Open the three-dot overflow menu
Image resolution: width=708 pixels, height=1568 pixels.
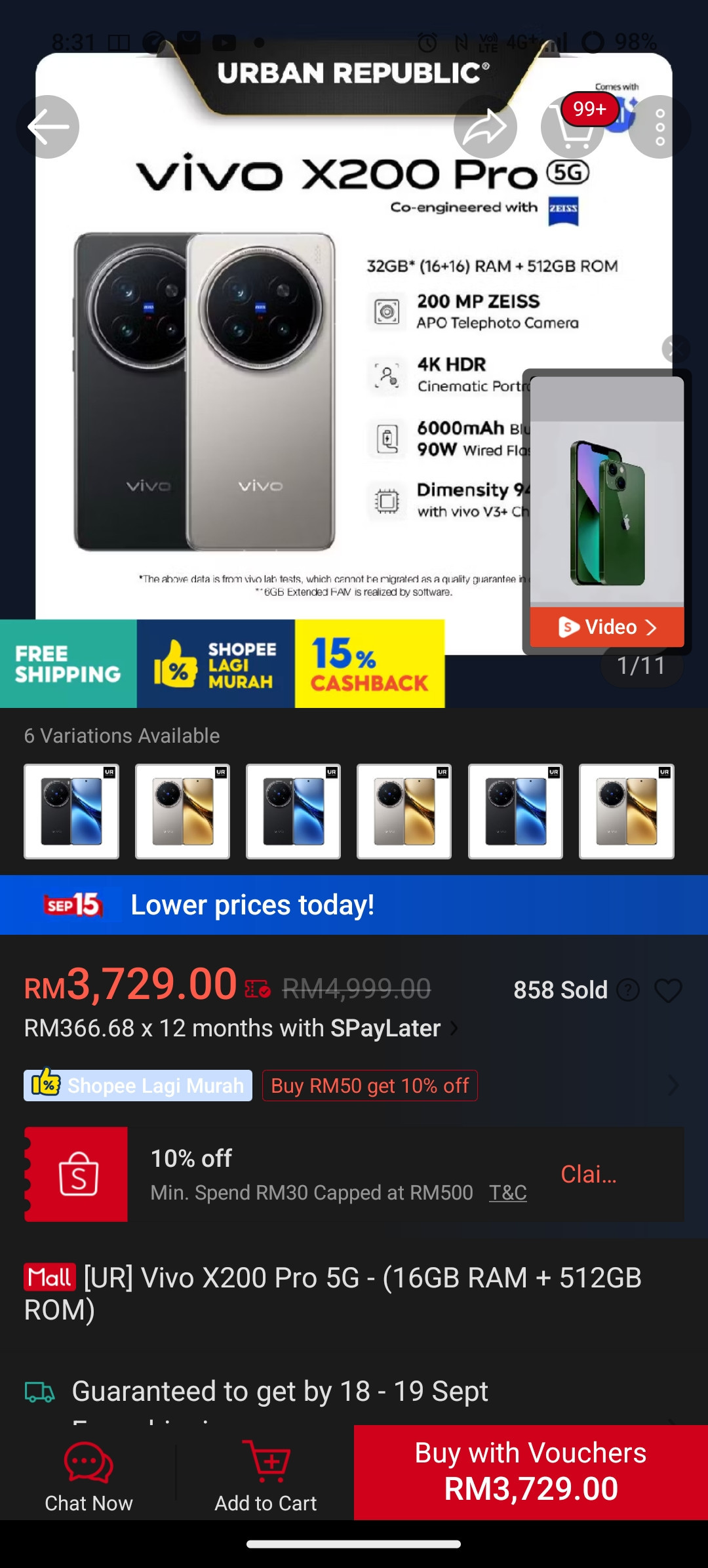(x=659, y=127)
